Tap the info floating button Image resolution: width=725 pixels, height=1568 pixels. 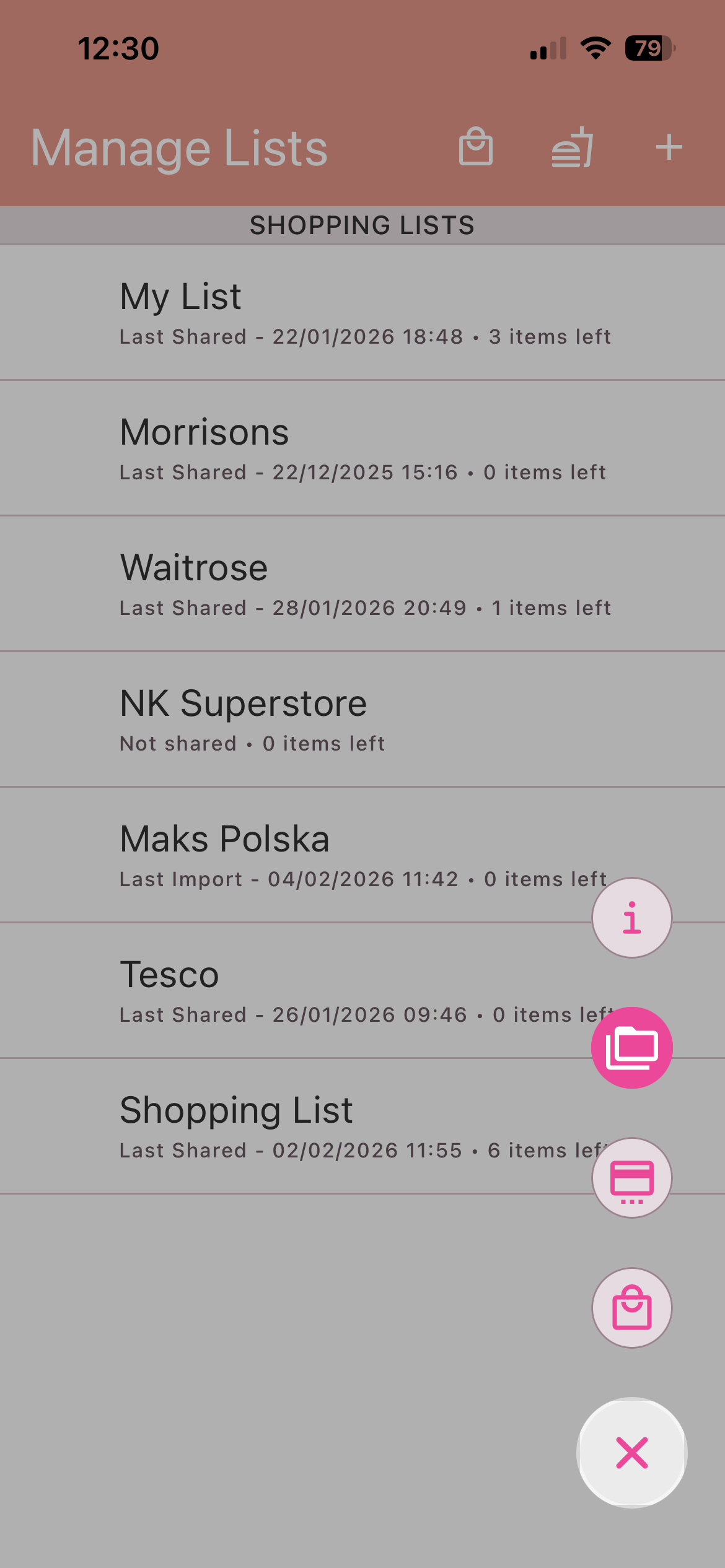click(632, 918)
